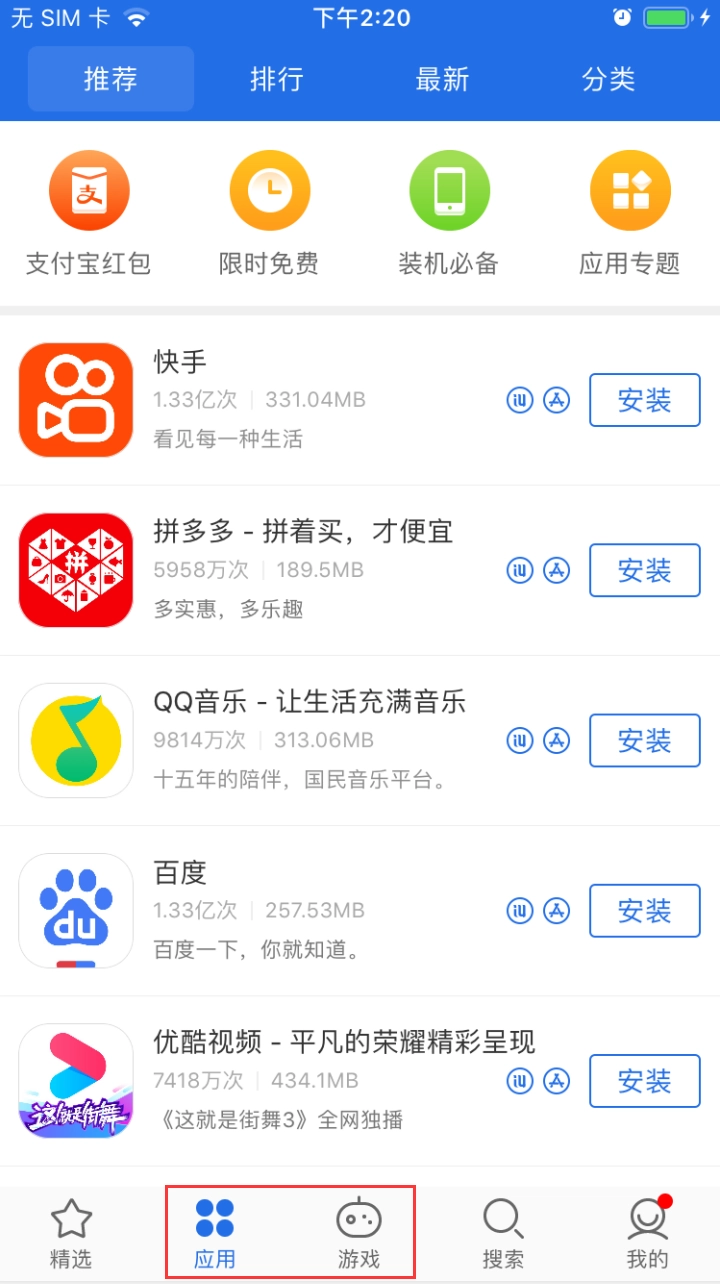Tap the 快手 app icon
Screen dimensions: 720x1284
pyautogui.click(x=75, y=399)
